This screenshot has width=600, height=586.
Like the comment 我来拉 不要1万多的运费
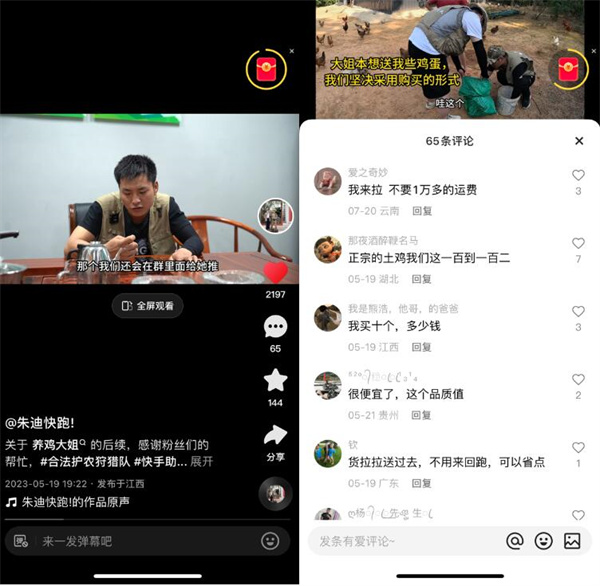pos(578,175)
